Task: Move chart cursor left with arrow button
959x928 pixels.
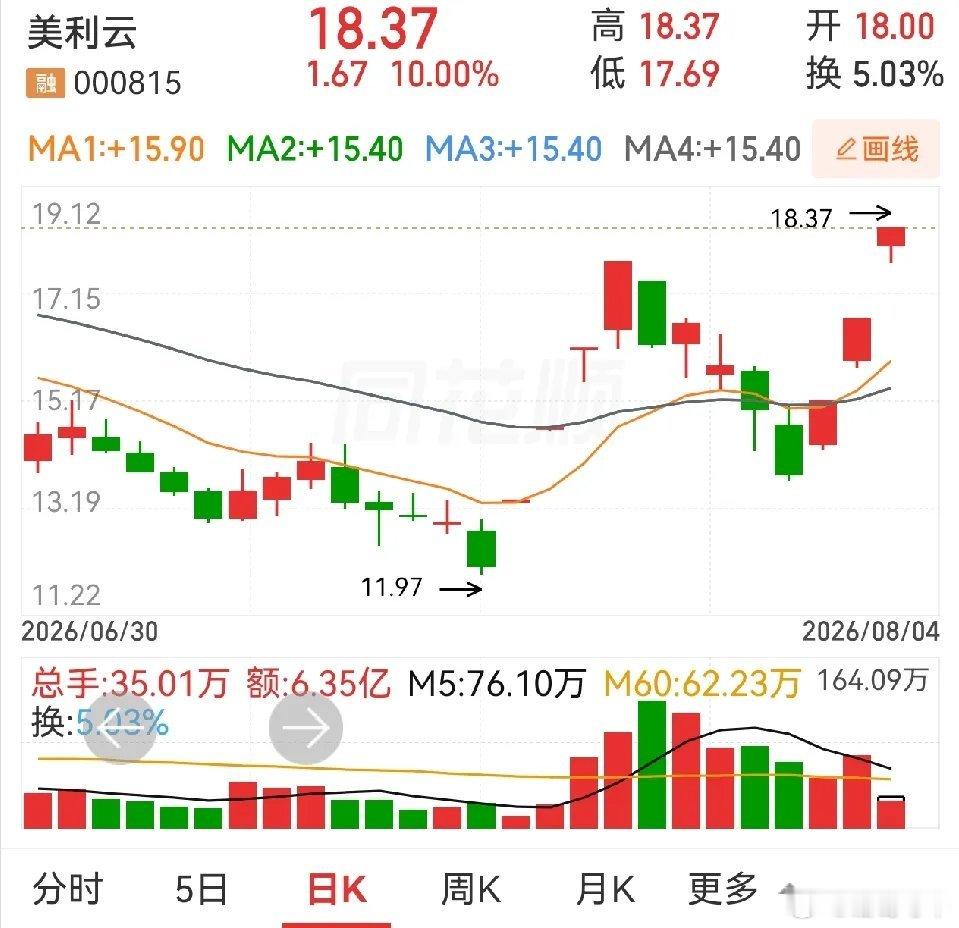Action: (x=120, y=728)
